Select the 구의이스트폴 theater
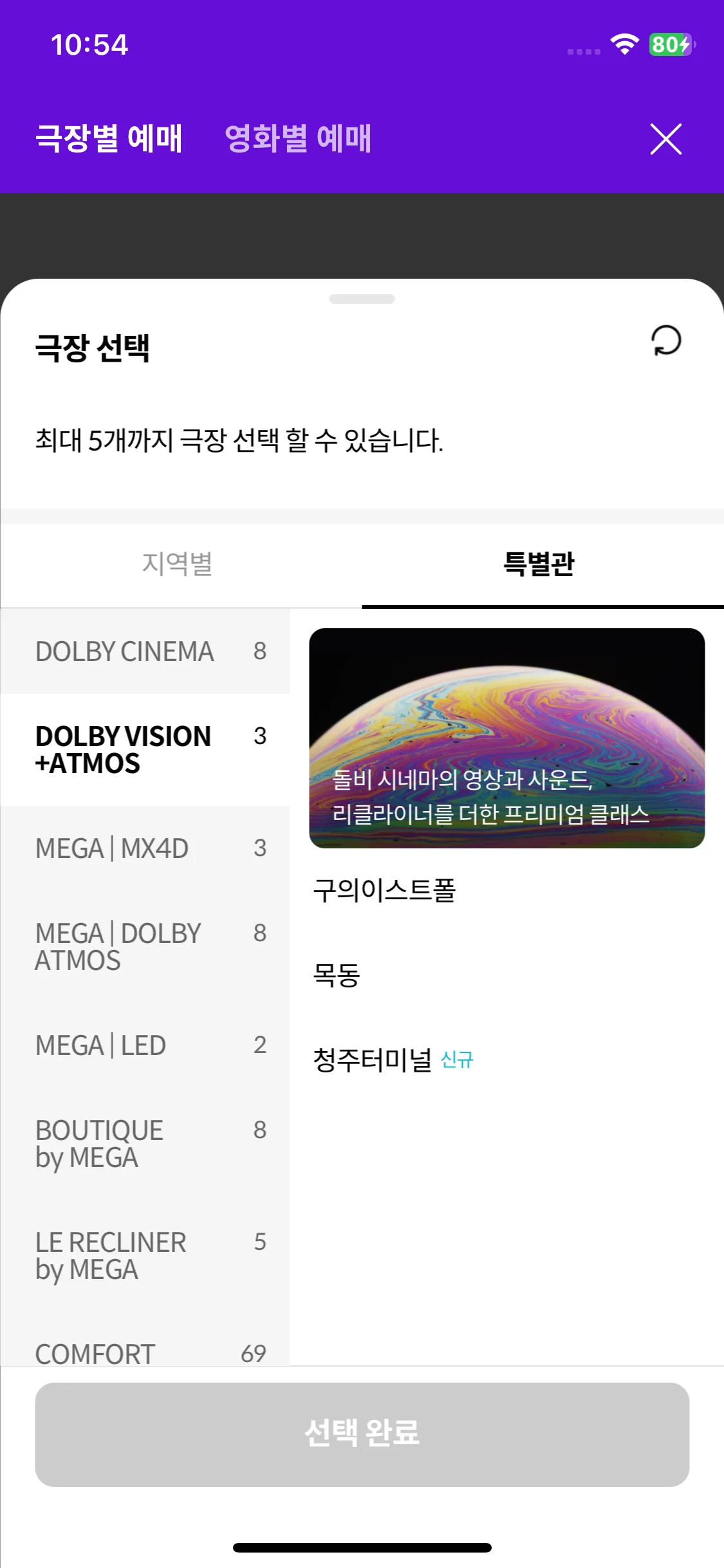The image size is (724, 1568). click(x=385, y=891)
